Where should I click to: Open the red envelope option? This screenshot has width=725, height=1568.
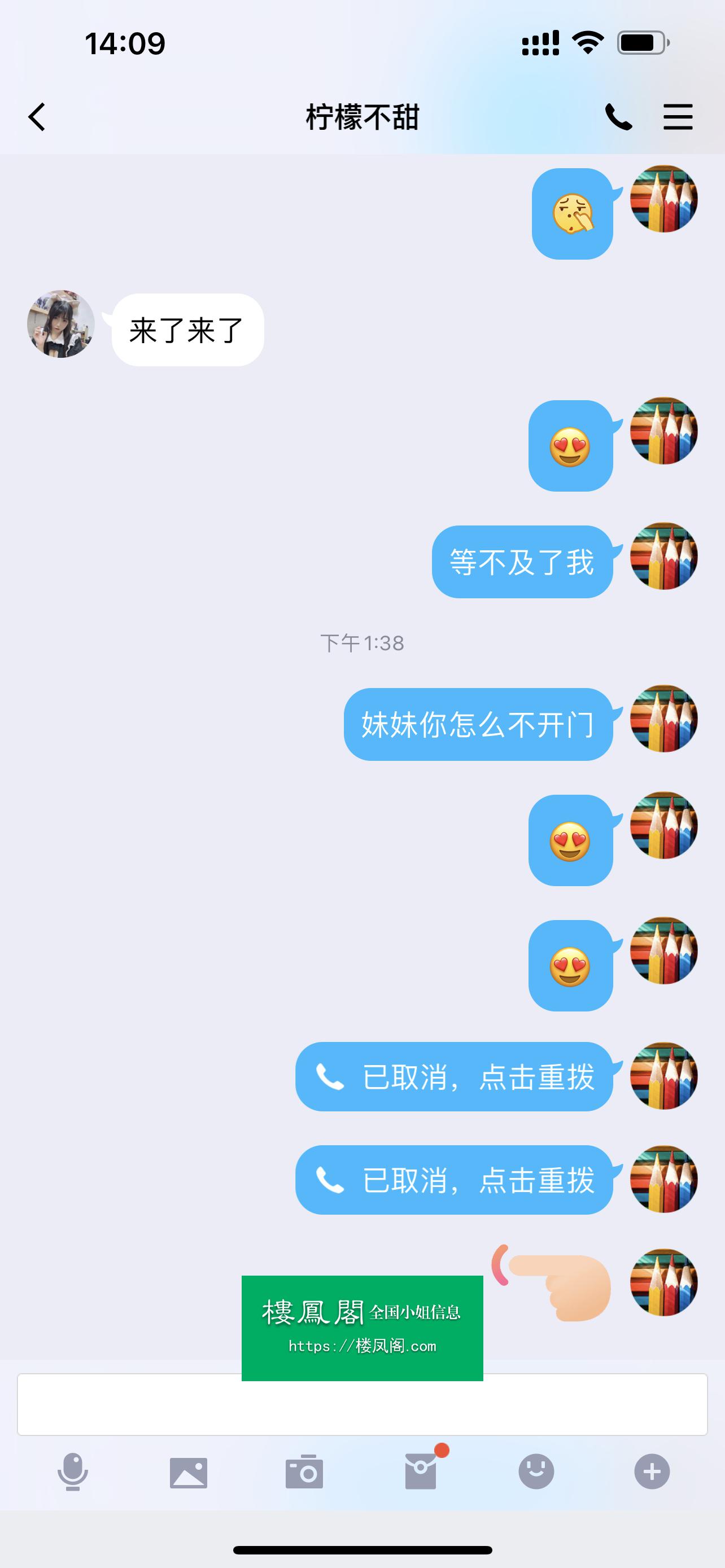click(x=421, y=1472)
